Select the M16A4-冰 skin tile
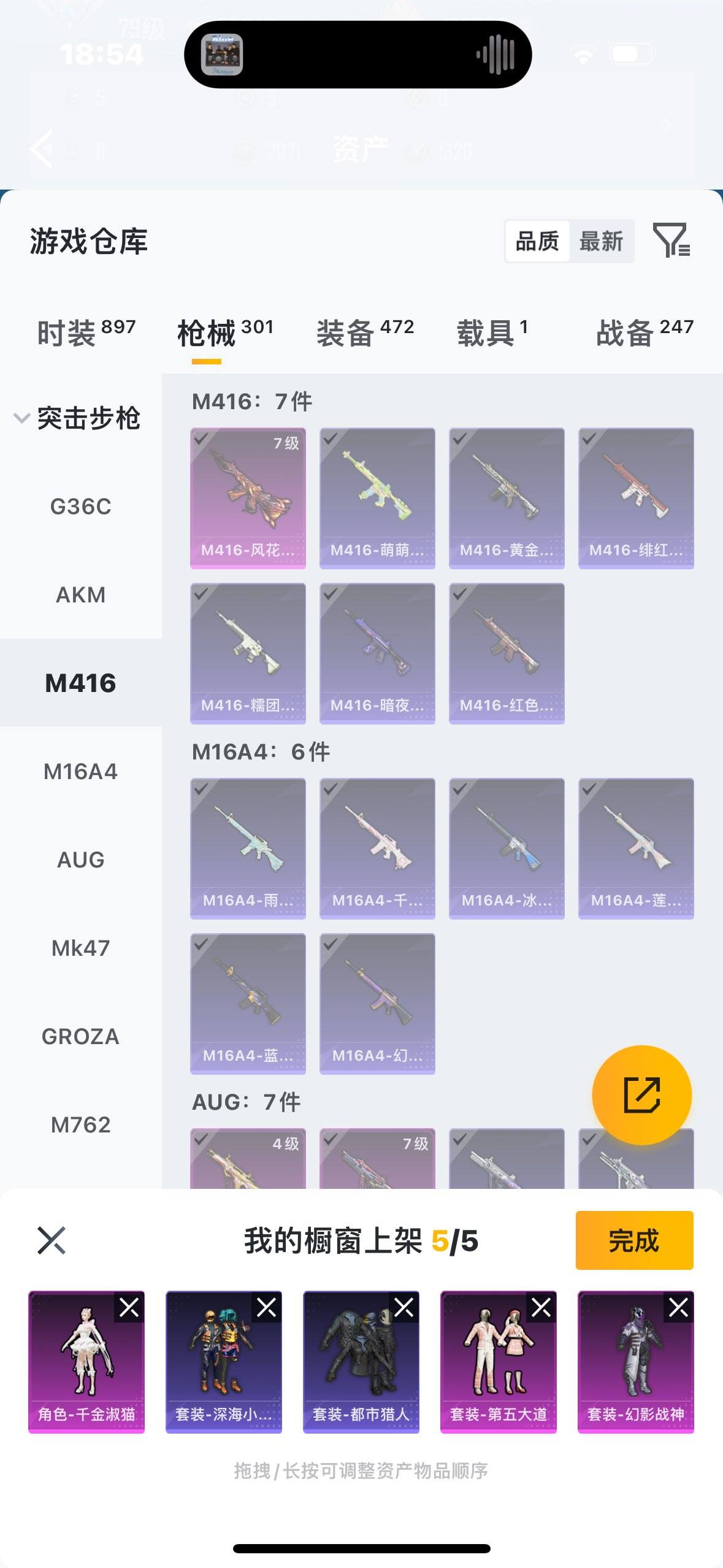This screenshot has height=1568, width=723. click(x=507, y=848)
